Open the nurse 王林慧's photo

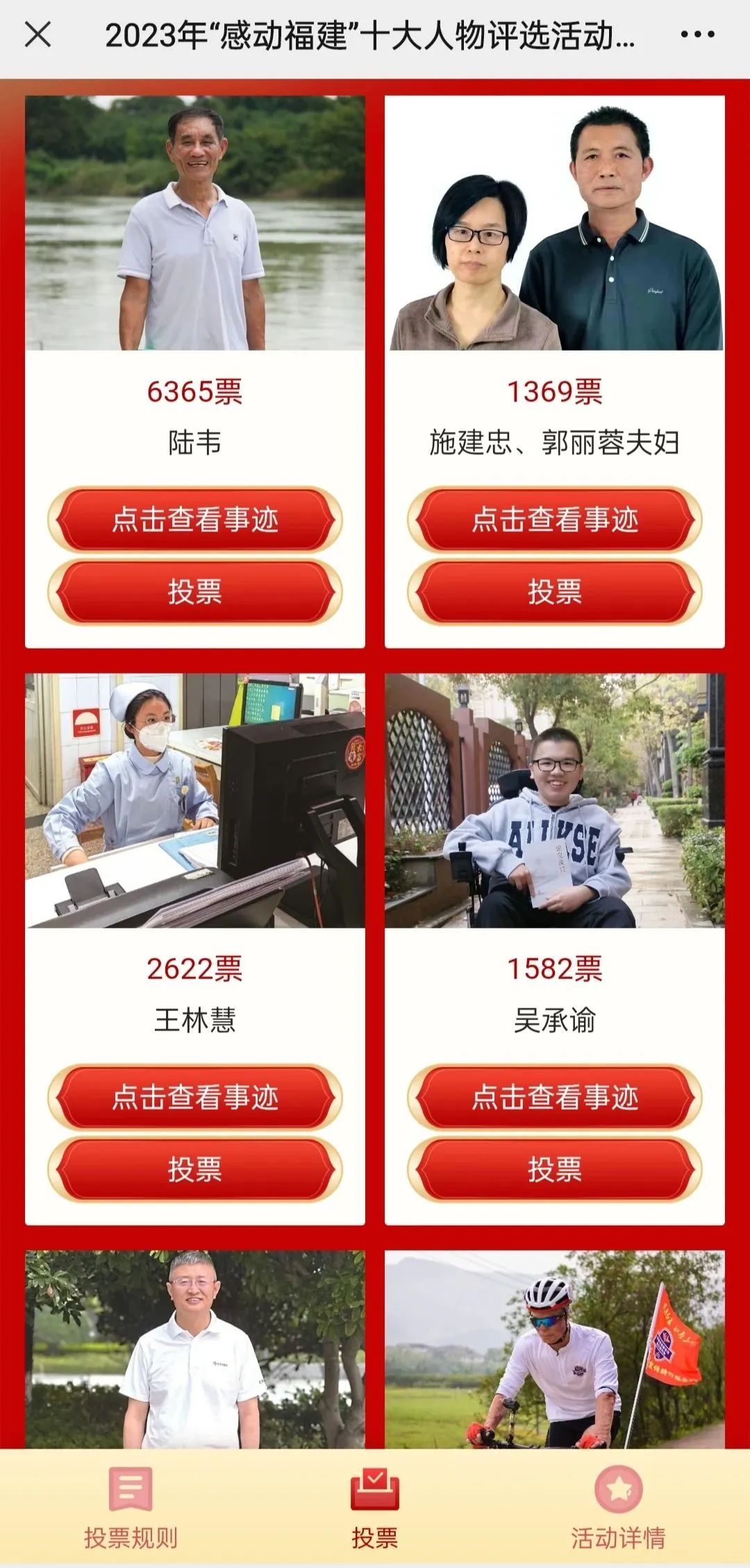point(195,800)
